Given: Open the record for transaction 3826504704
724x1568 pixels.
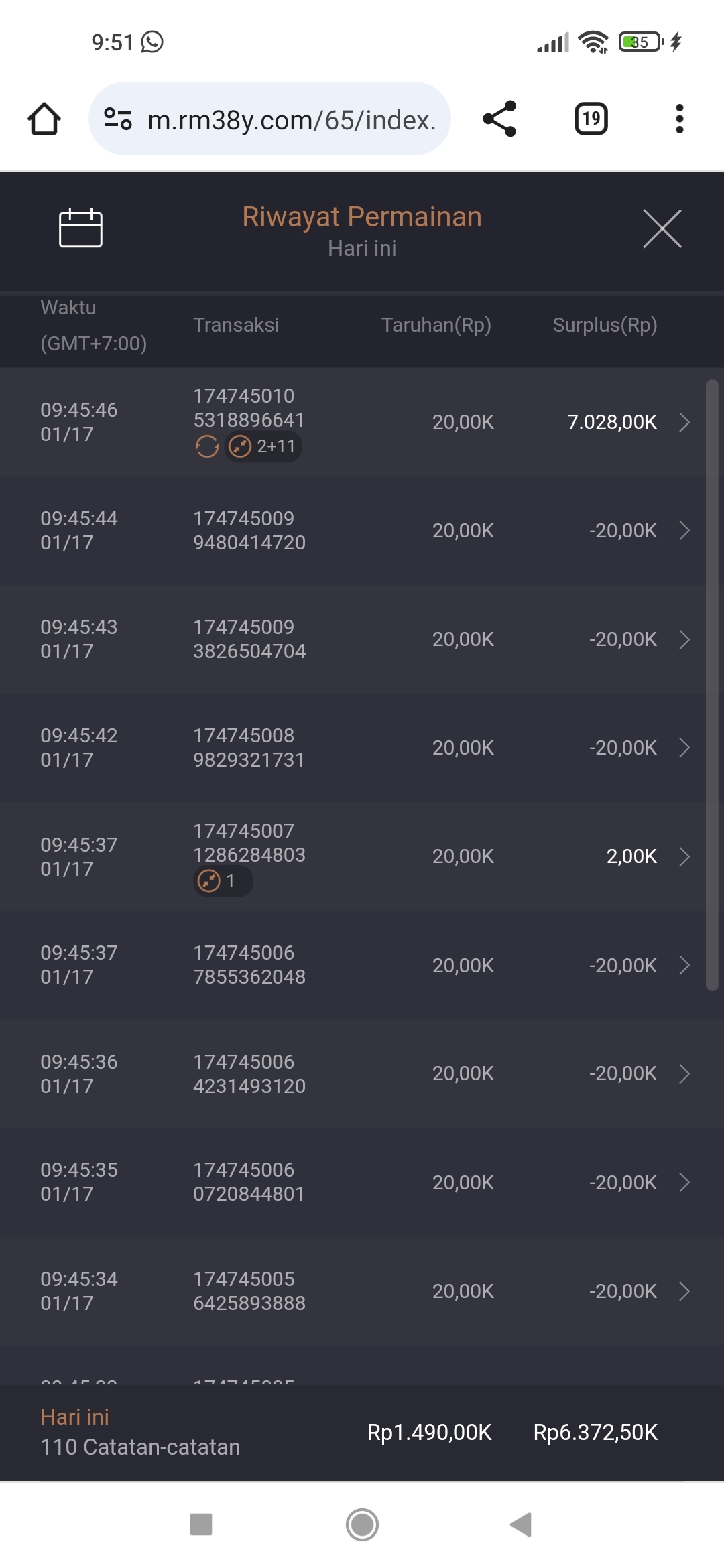Looking at the screenshot, I should [362, 639].
